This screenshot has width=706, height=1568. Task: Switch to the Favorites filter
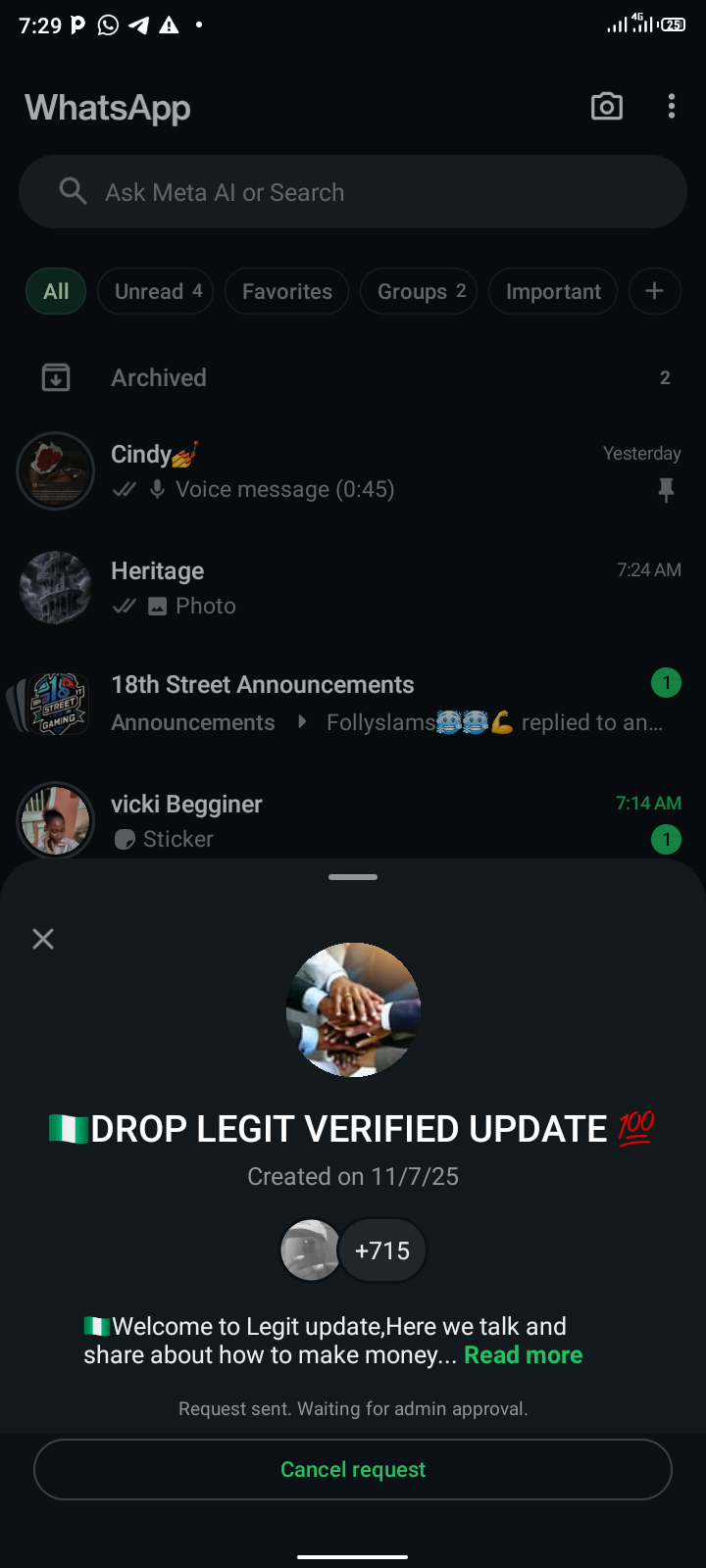pos(286,291)
